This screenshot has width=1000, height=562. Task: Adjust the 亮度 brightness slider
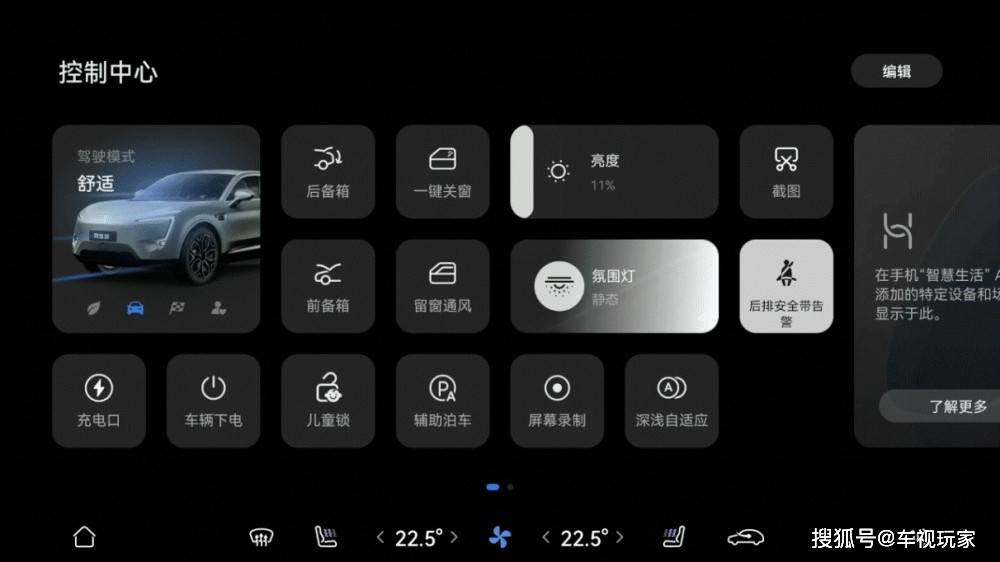522,171
